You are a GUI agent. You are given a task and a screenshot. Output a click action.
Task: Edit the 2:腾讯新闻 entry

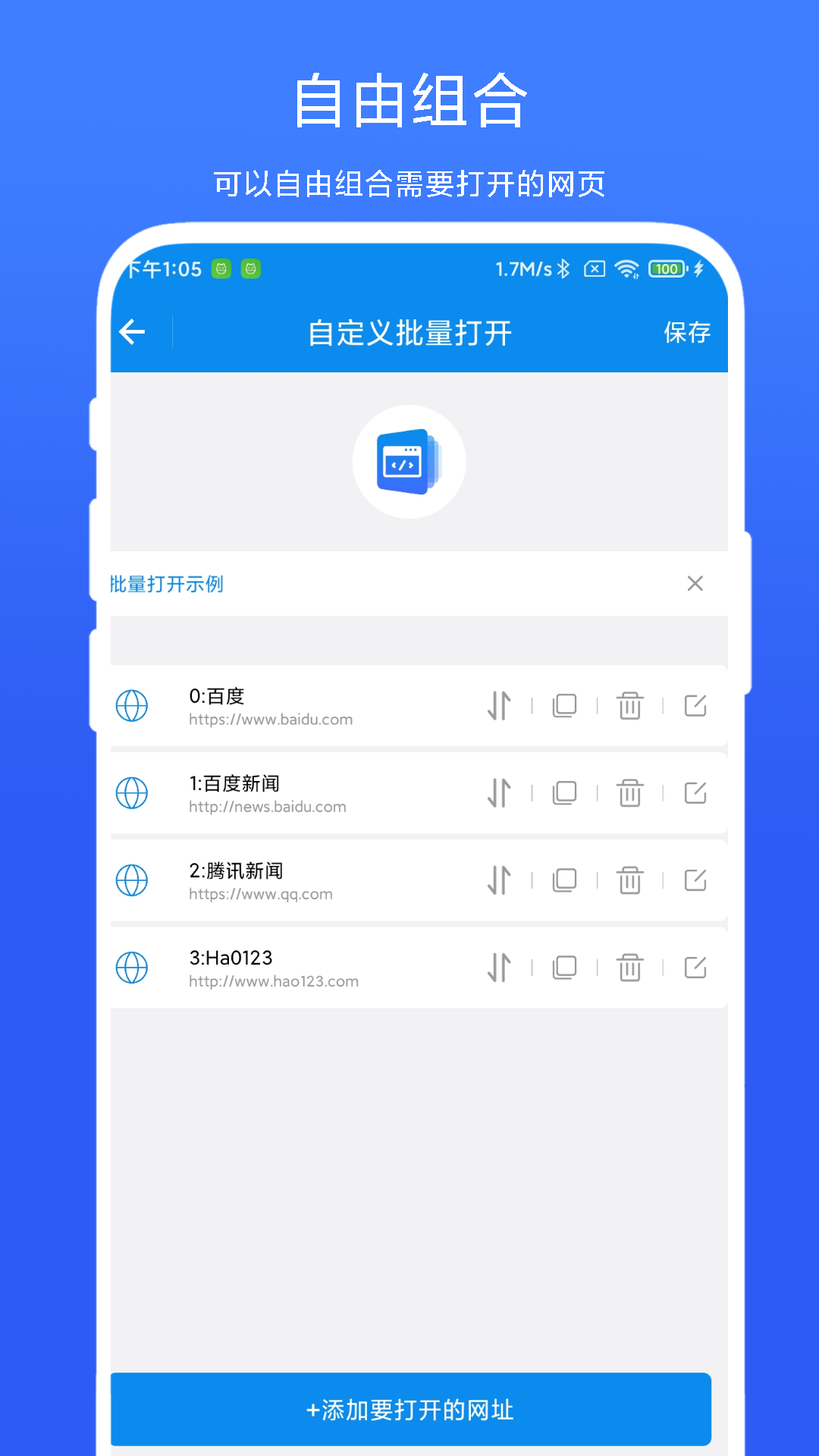pos(695,880)
